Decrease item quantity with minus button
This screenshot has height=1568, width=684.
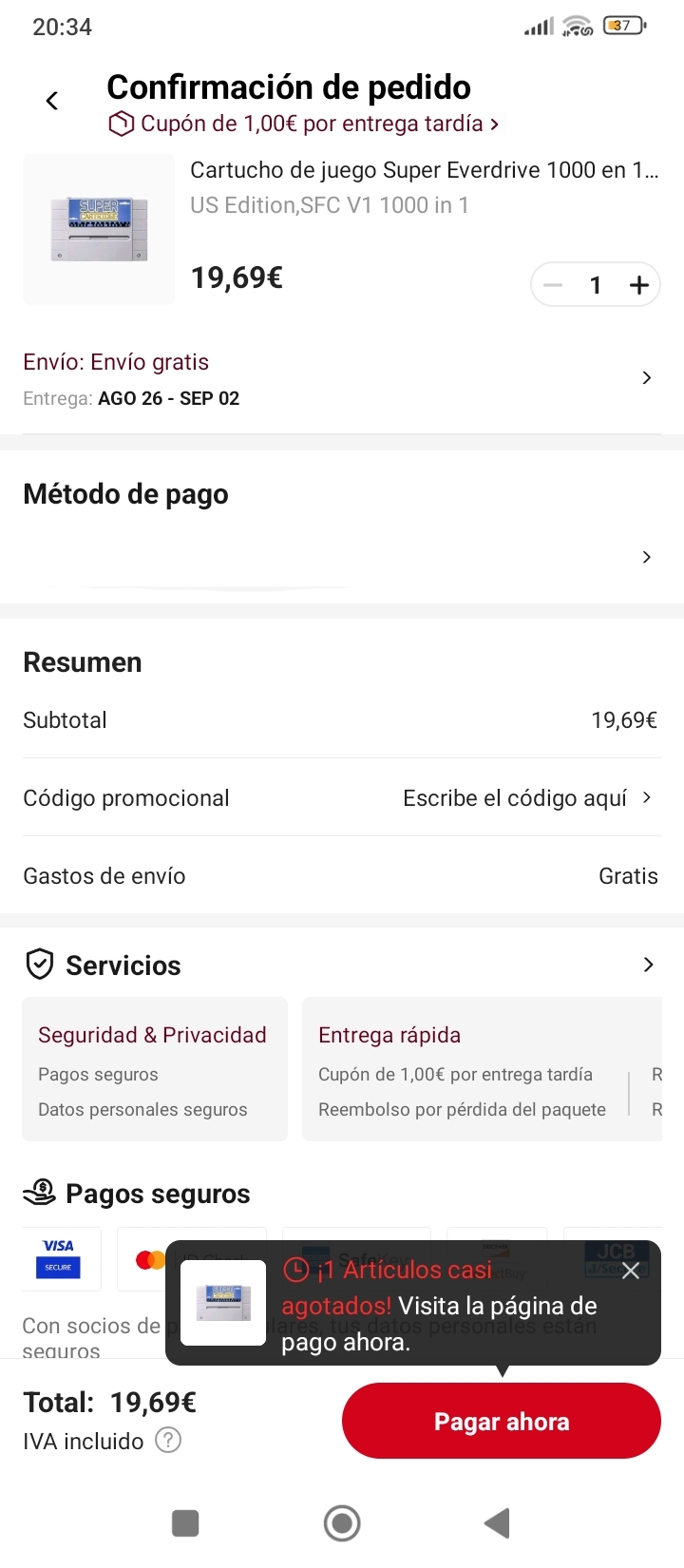(553, 284)
